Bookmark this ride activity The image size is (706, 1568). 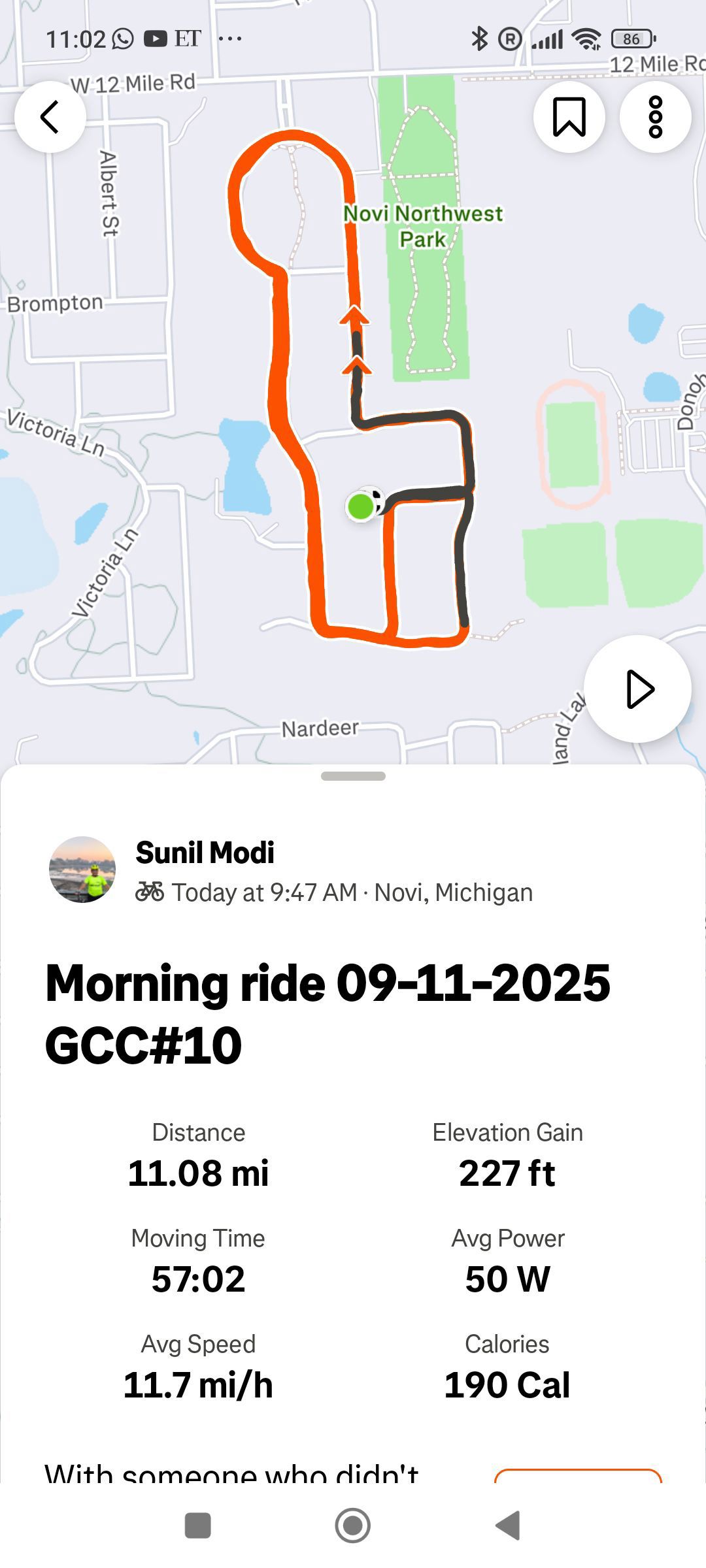pyautogui.click(x=569, y=117)
